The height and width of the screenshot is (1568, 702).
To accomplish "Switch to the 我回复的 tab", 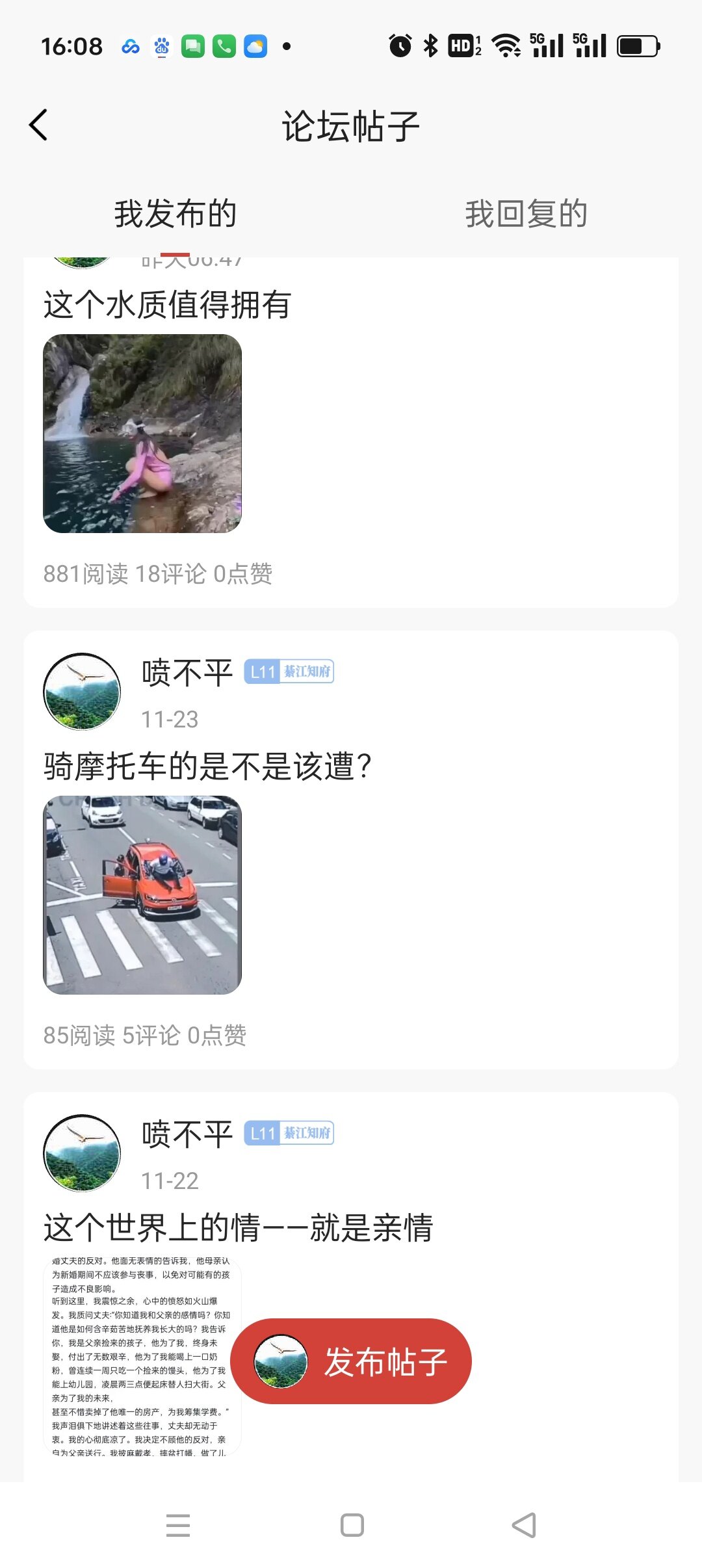I will [526, 214].
